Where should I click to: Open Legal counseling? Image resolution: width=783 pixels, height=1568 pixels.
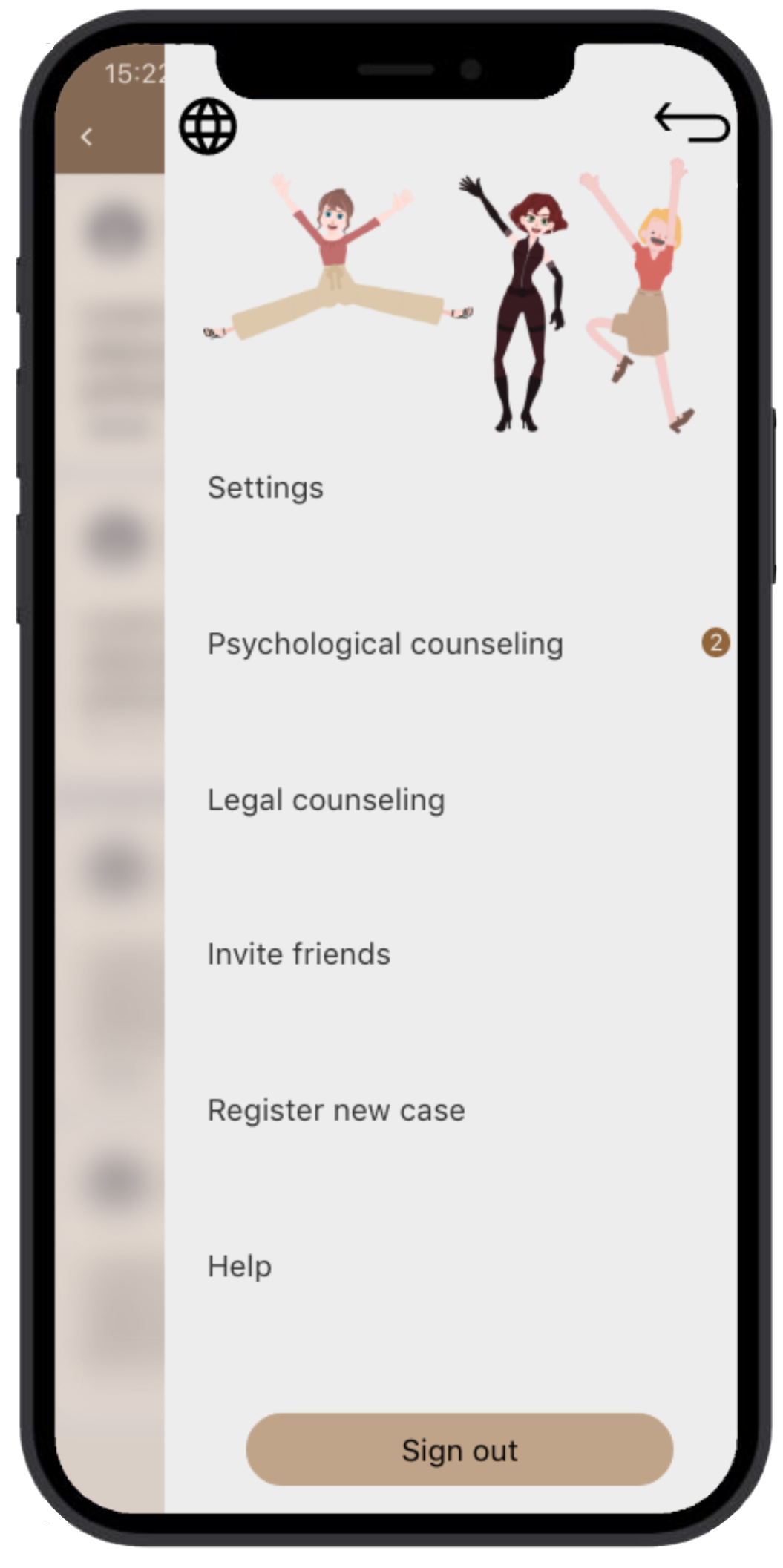click(326, 800)
